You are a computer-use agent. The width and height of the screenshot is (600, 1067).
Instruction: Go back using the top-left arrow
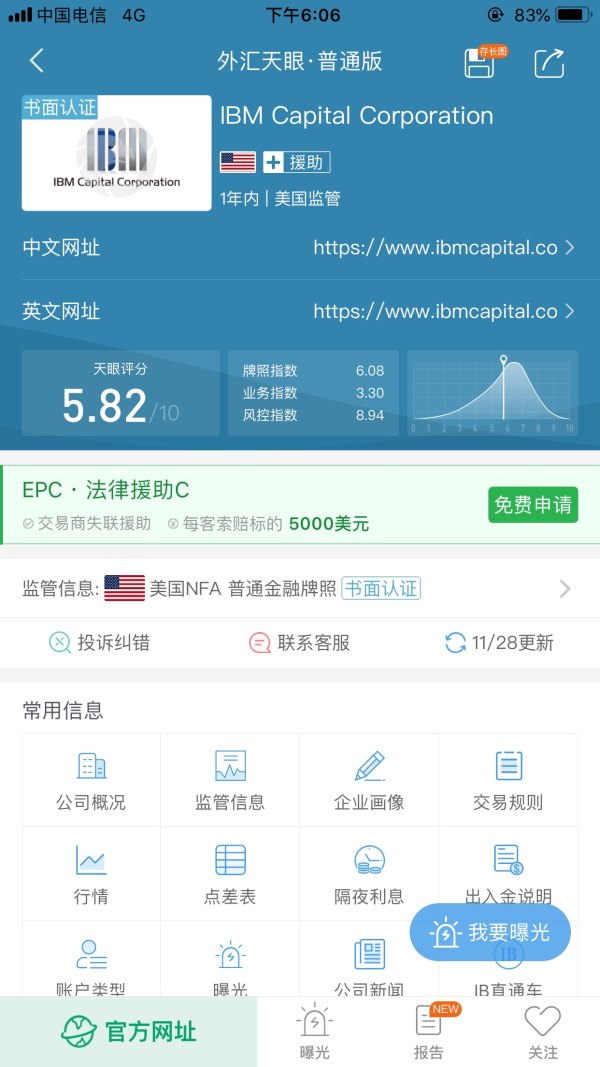[x=37, y=61]
